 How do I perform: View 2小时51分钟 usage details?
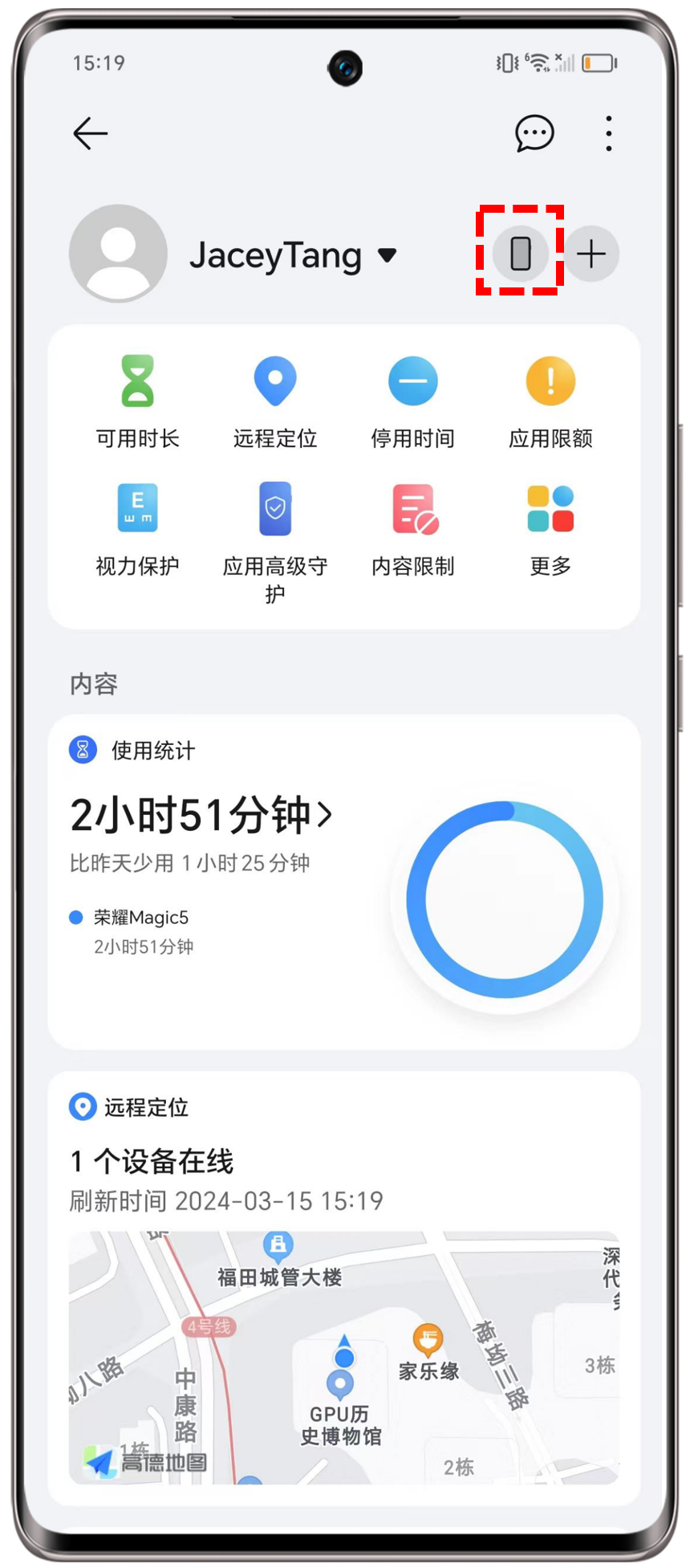click(x=201, y=816)
